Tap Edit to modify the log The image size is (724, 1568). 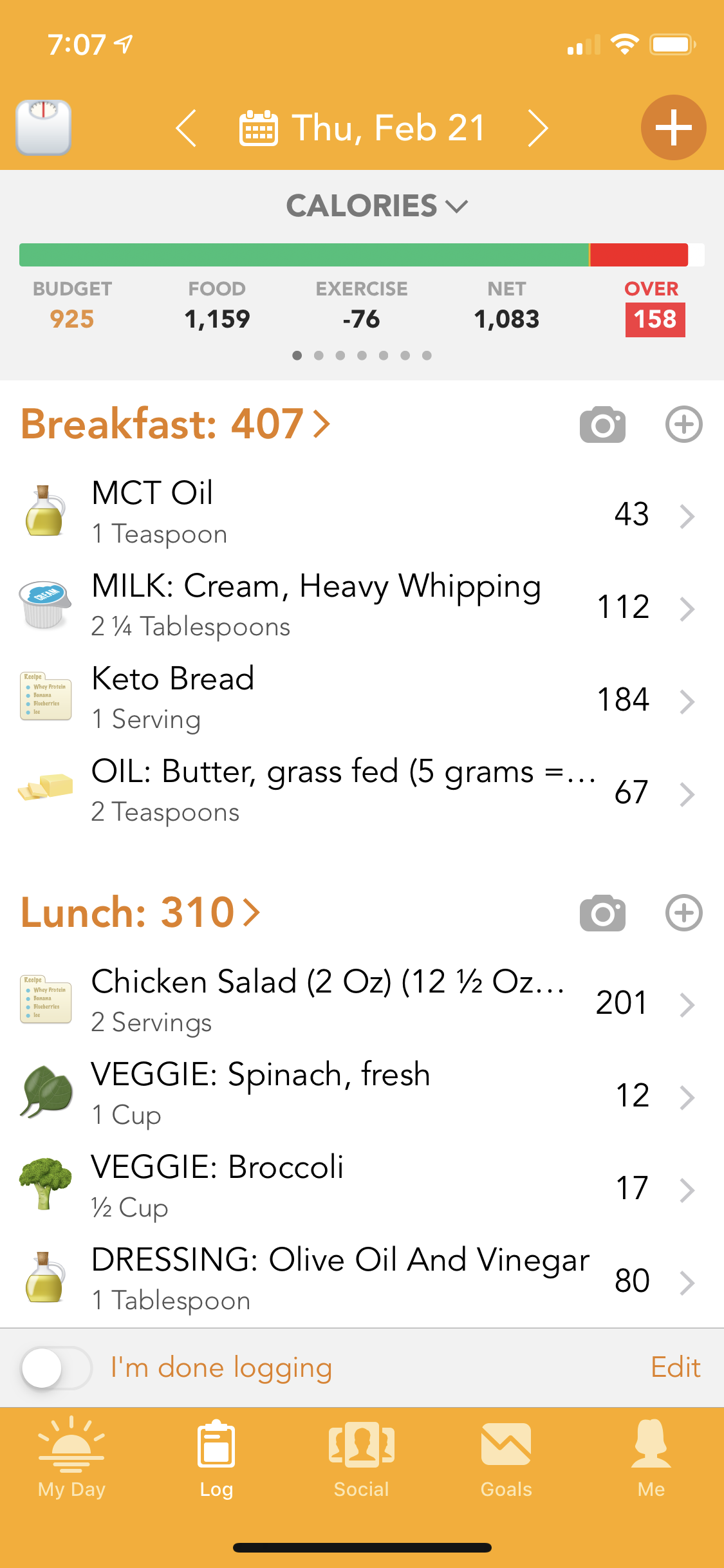coord(675,1367)
